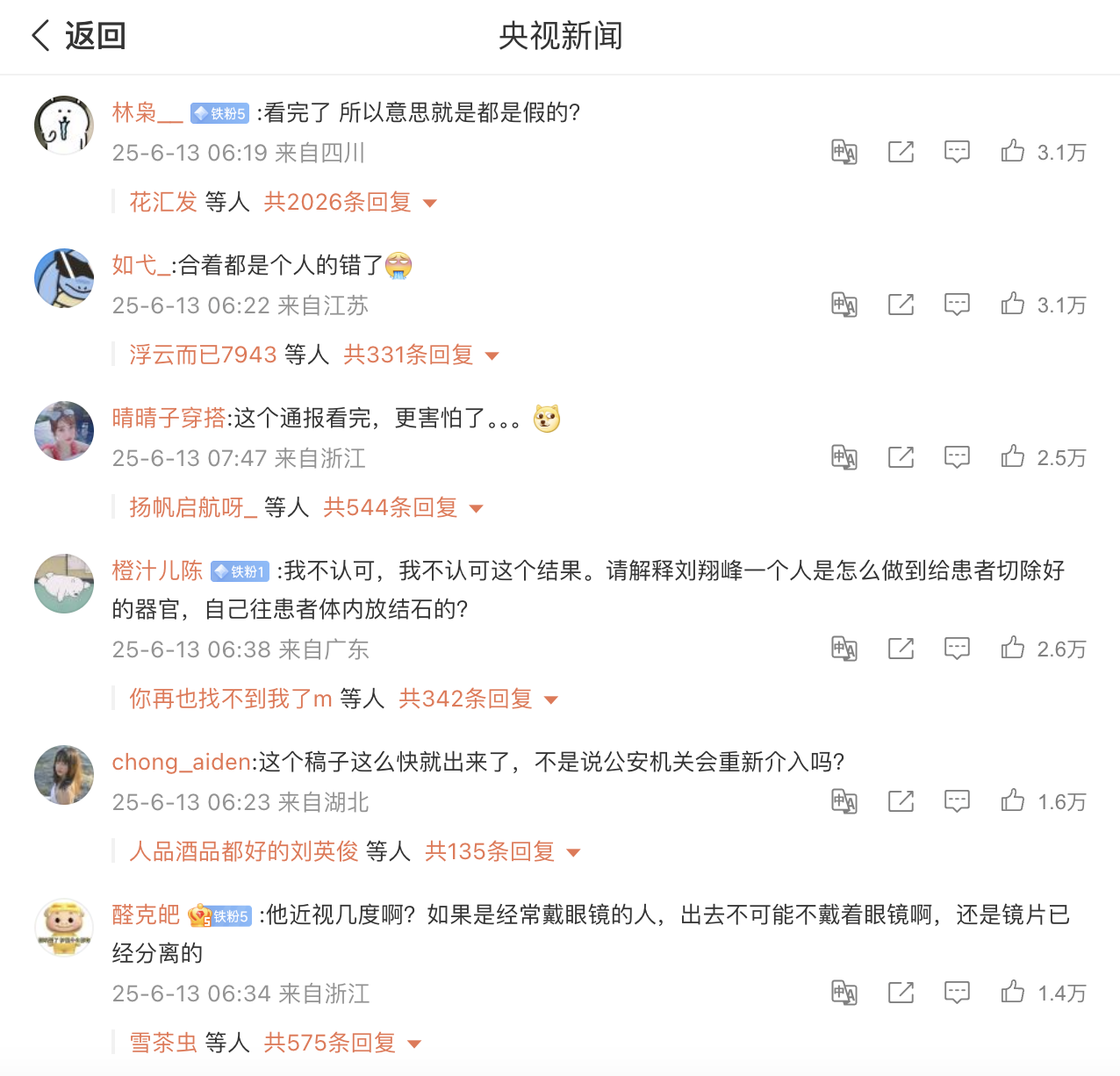Share 林枭__'s comment
1120x1076 pixels.
pyautogui.click(x=901, y=152)
